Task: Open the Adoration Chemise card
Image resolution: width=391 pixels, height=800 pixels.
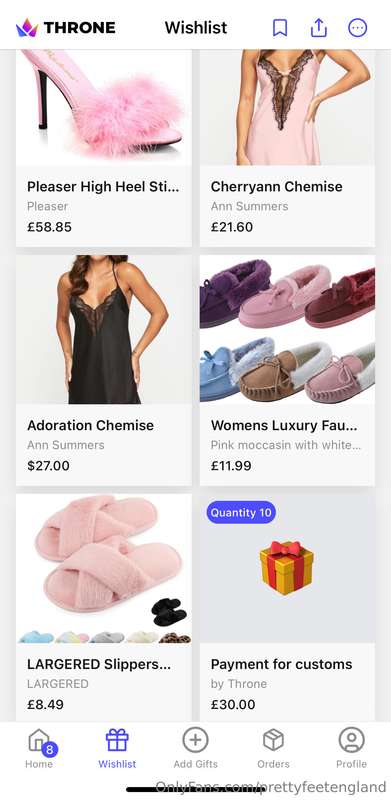Action: 104,370
